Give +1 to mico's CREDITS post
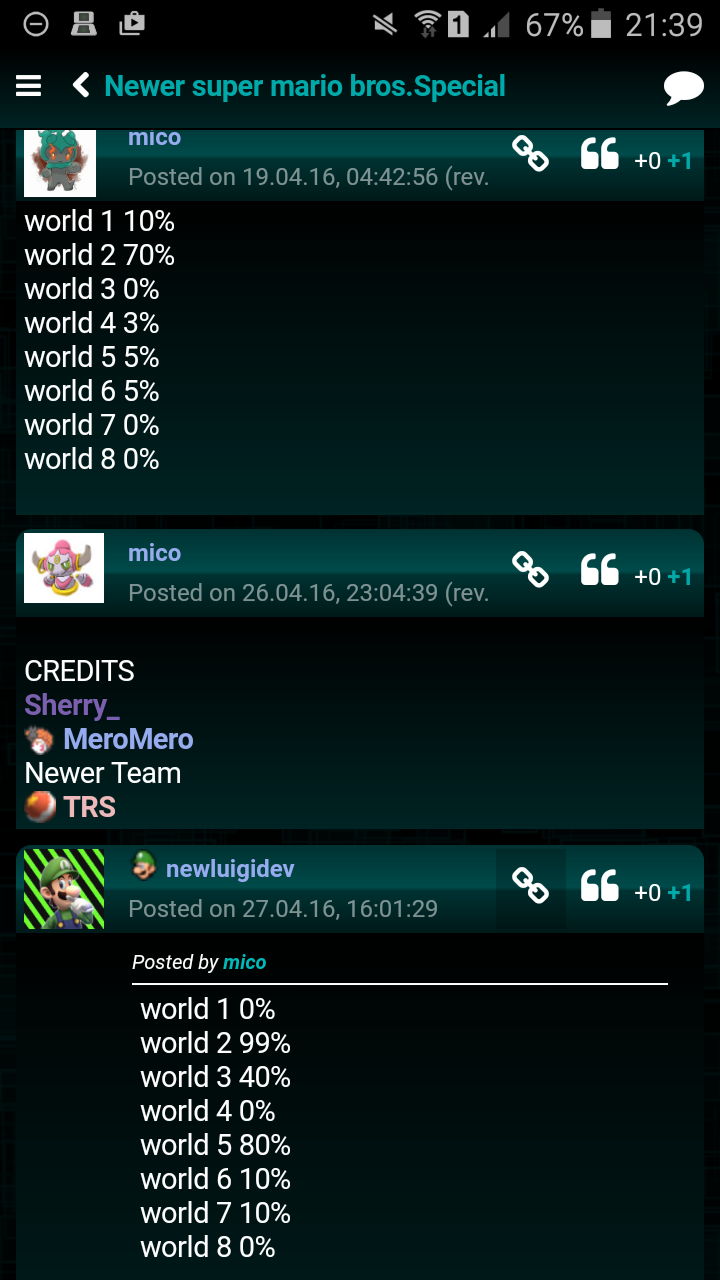 click(x=680, y=576)
